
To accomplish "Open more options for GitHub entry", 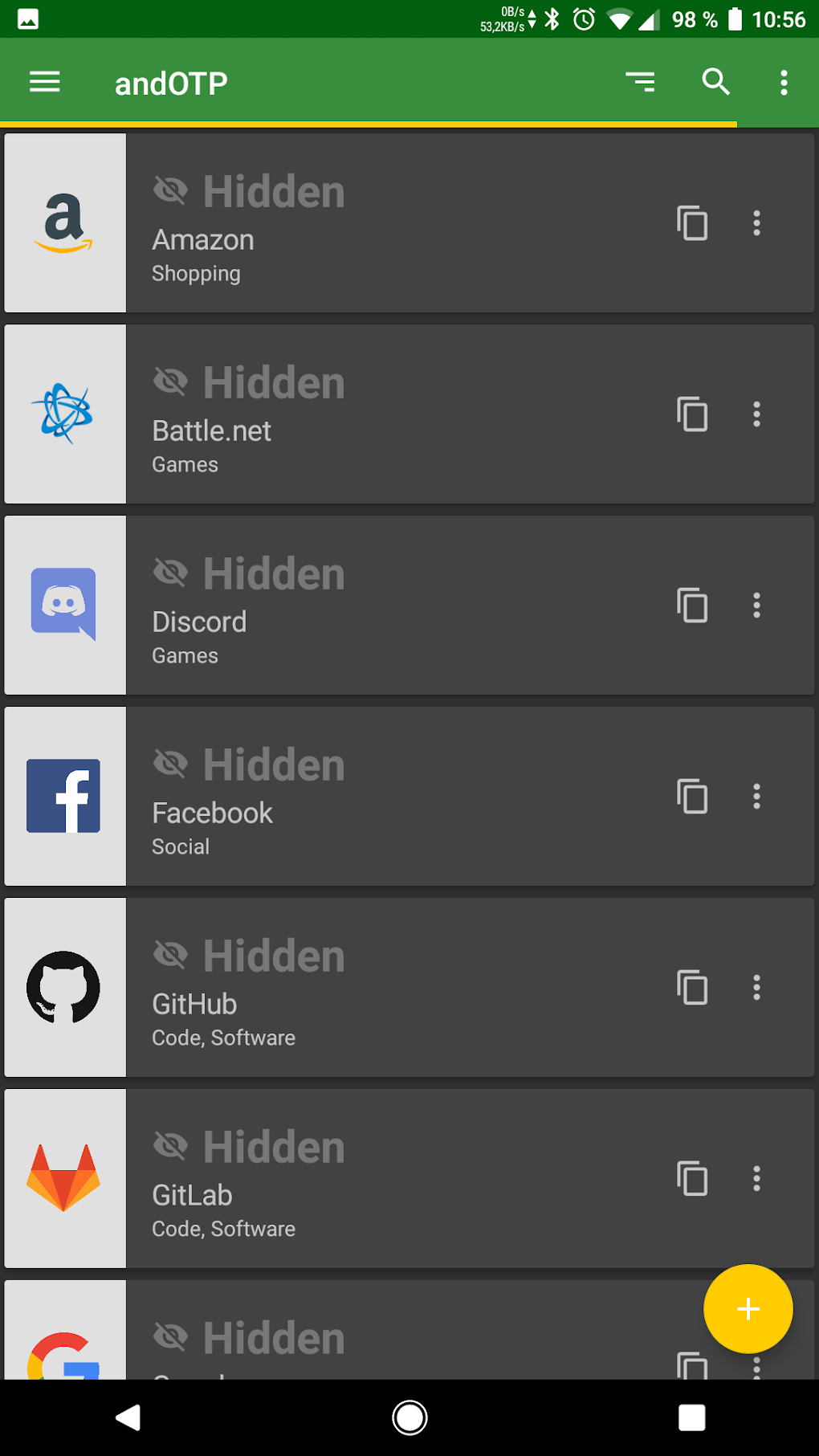I will click(756, 988).
